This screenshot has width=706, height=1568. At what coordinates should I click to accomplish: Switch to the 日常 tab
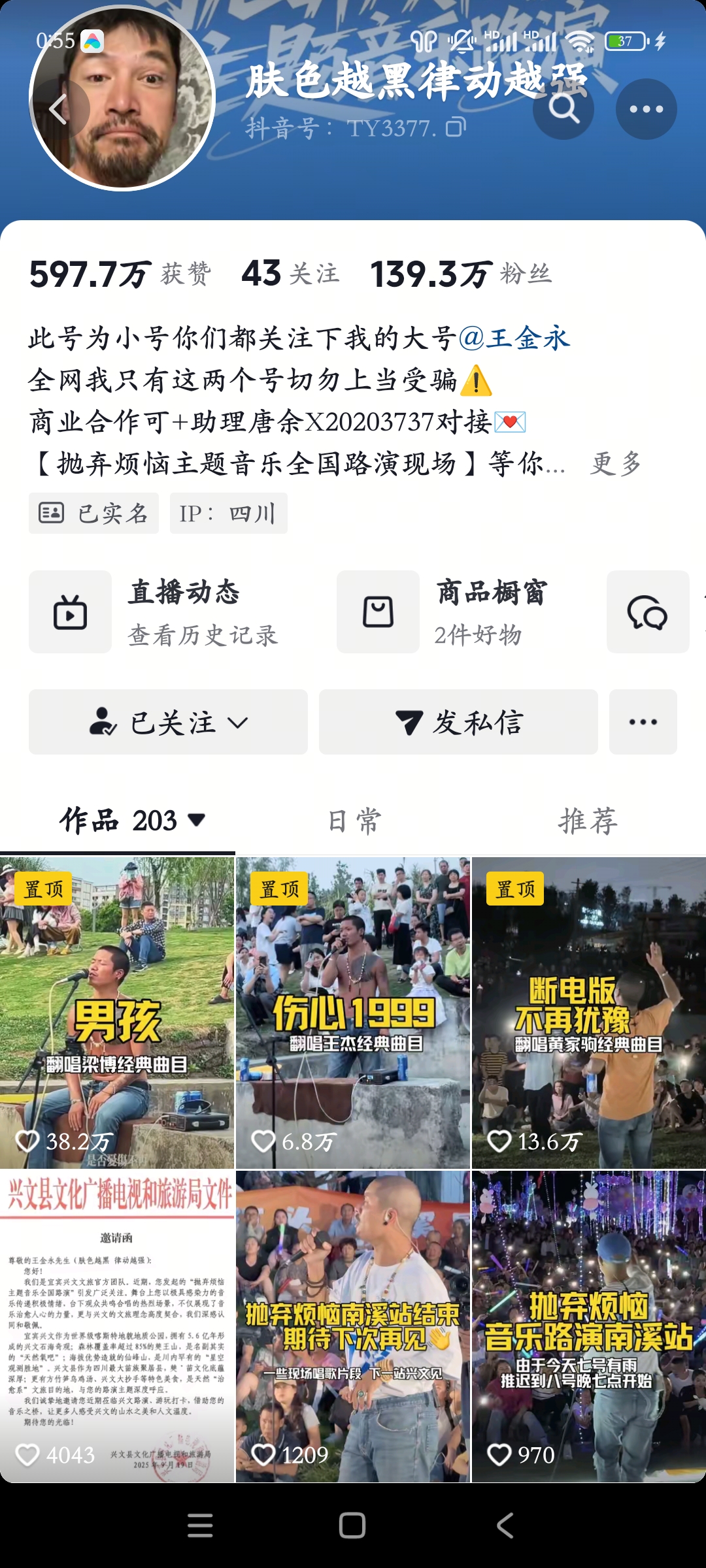(x=354, y=821)
